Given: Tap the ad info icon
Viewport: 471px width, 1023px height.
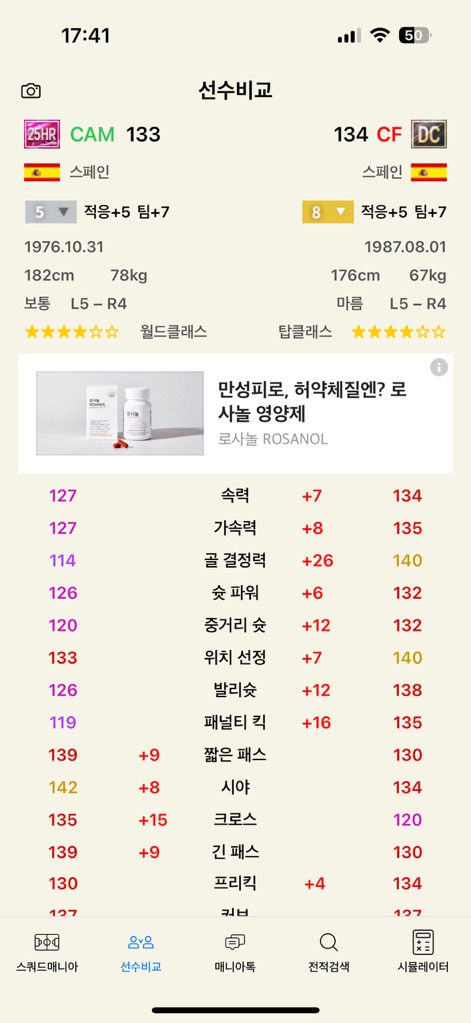Looking at the screenshot, I should [x=439, y=367].
